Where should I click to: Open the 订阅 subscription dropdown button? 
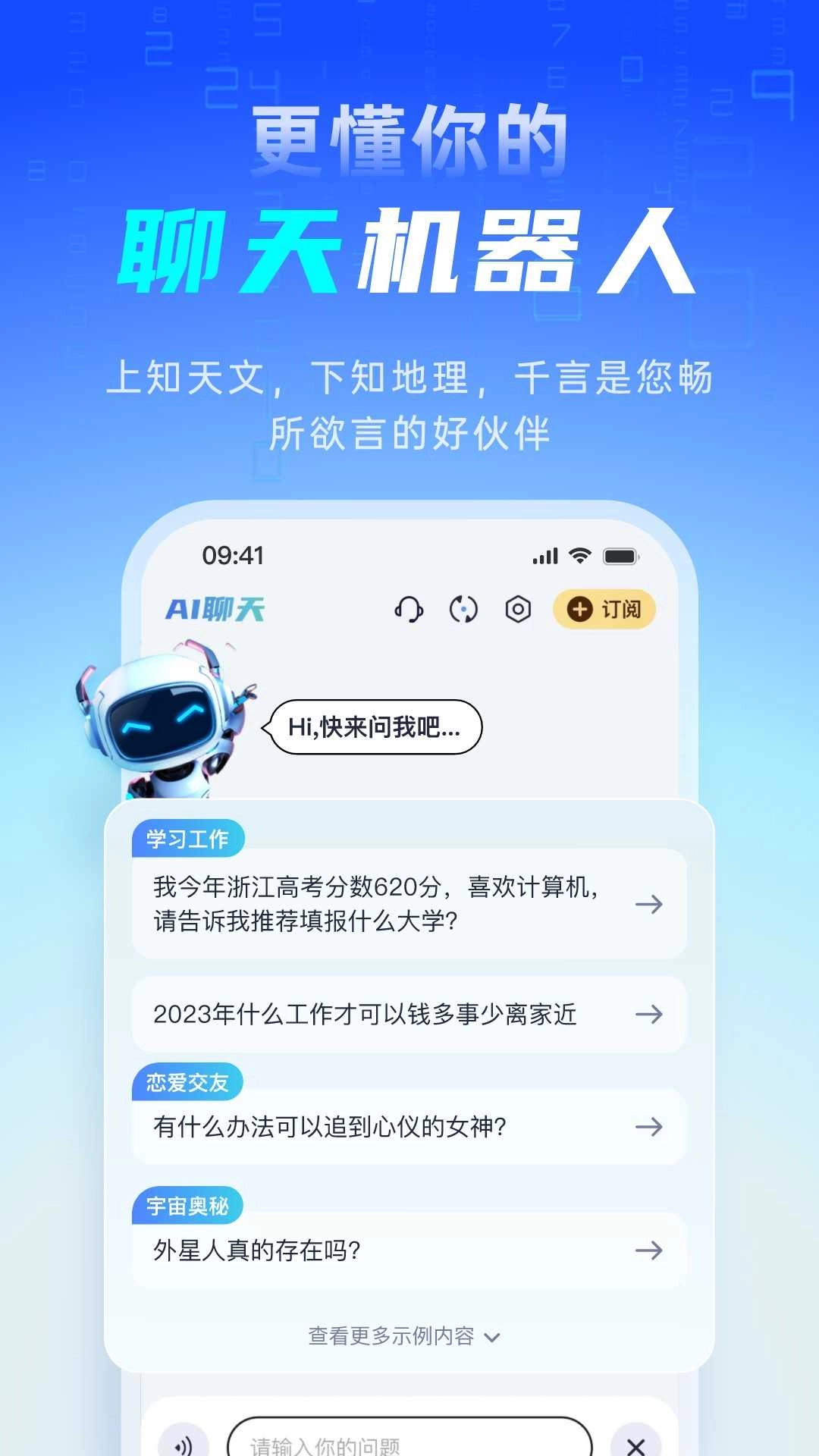coord(604,609)
